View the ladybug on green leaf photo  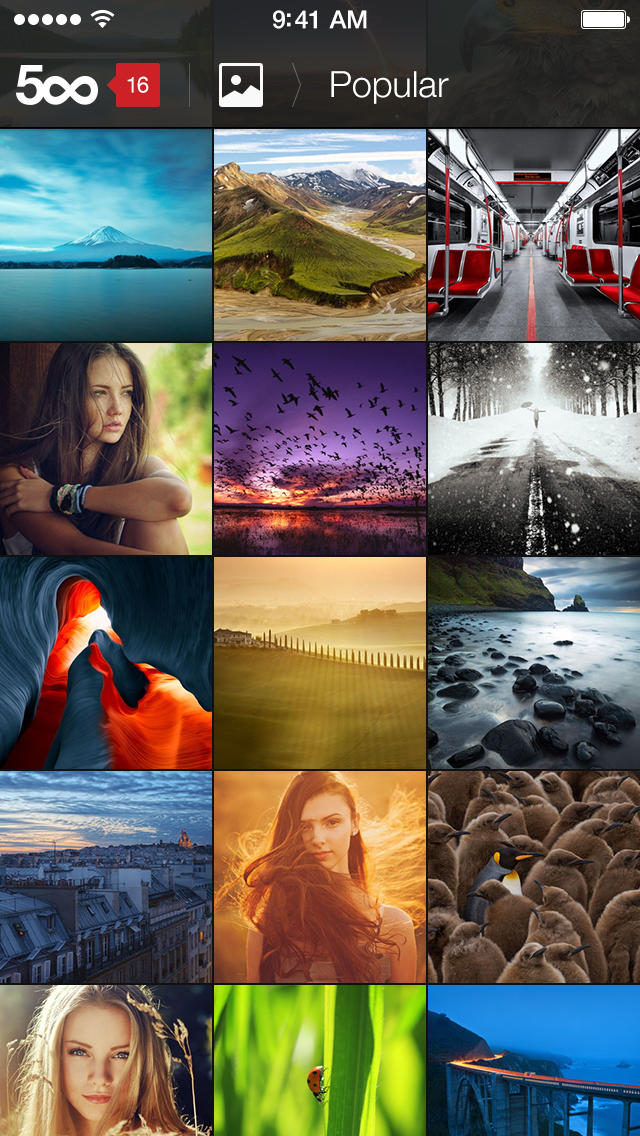pos(320,1060)
